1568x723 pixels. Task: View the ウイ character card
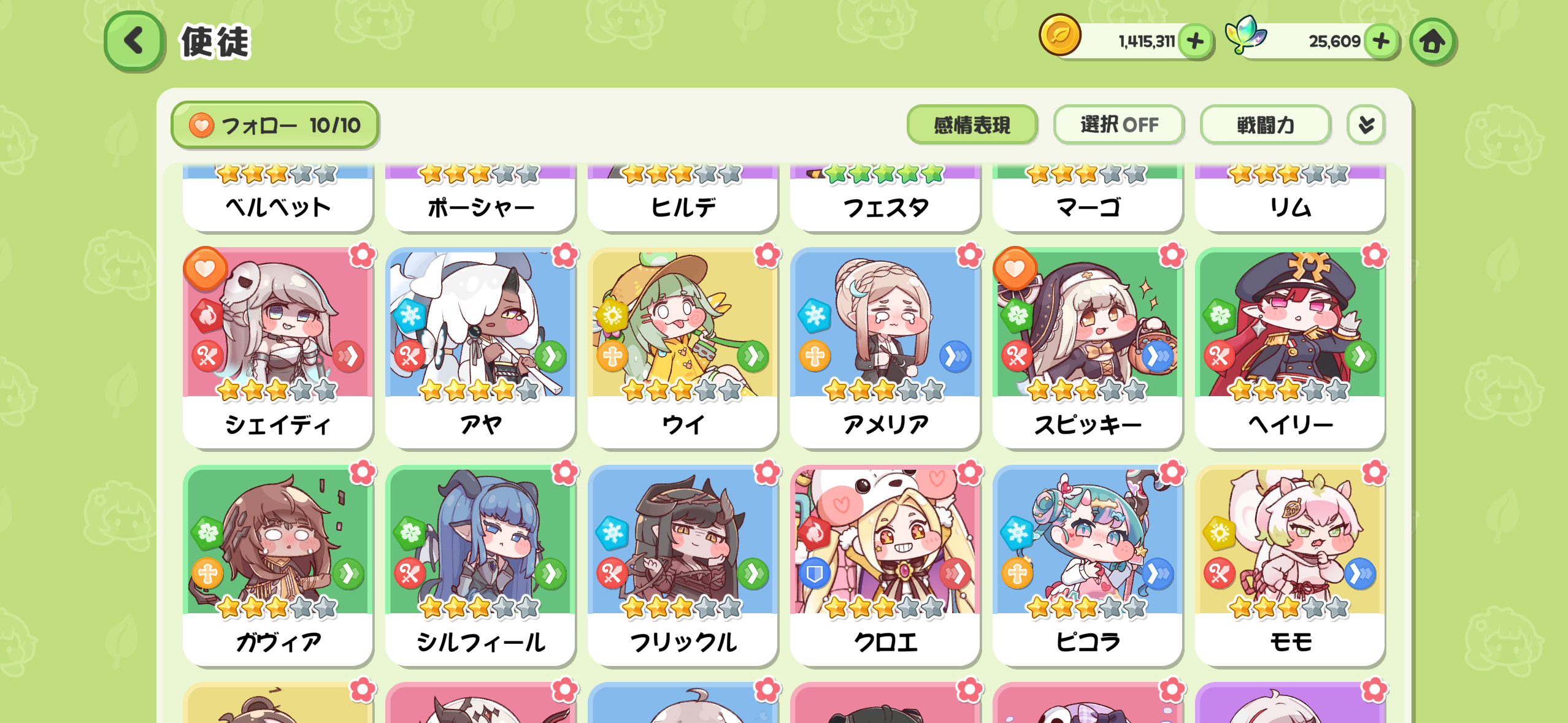683,346
